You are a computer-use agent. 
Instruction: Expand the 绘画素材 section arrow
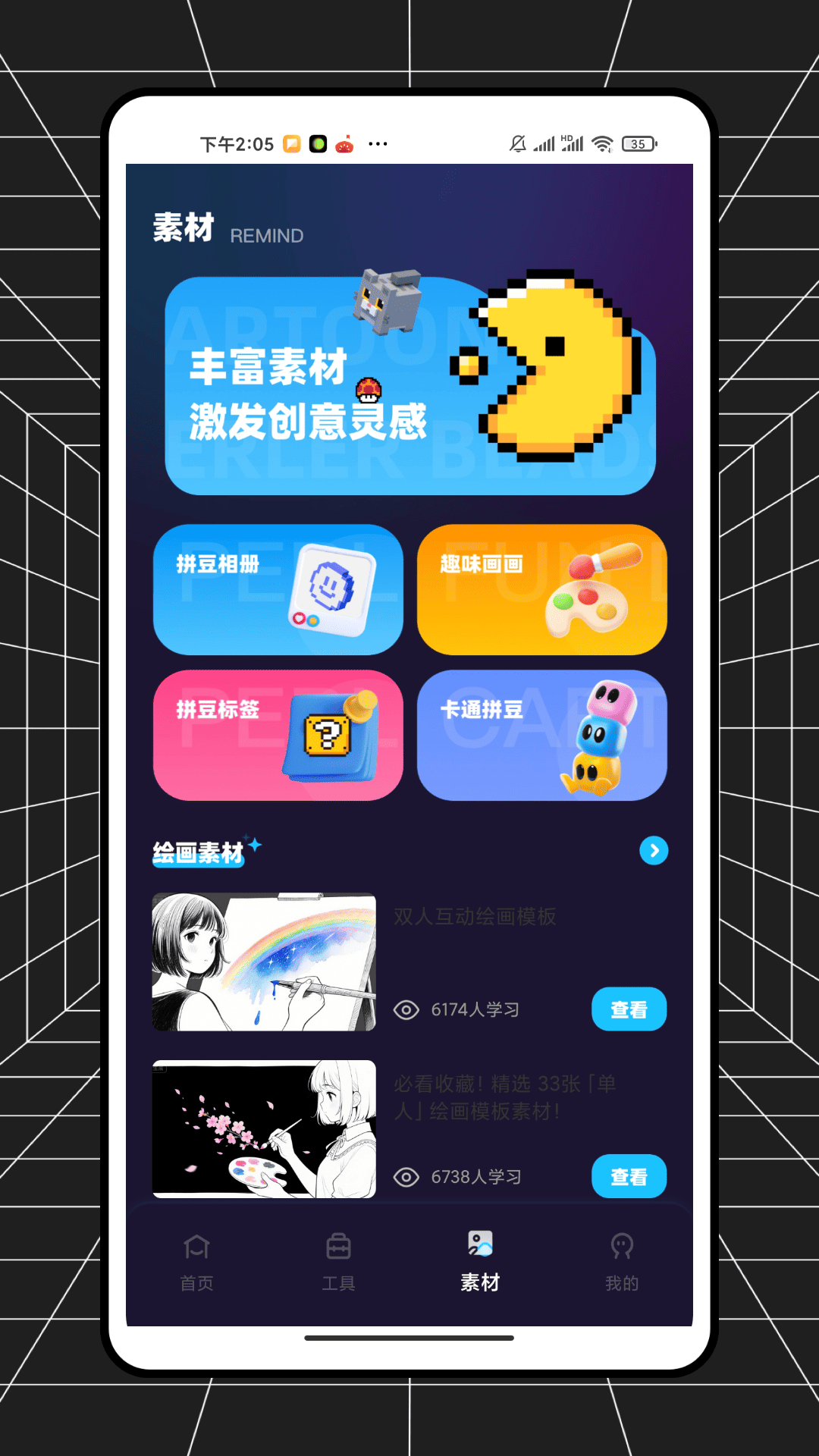(653, 852)
